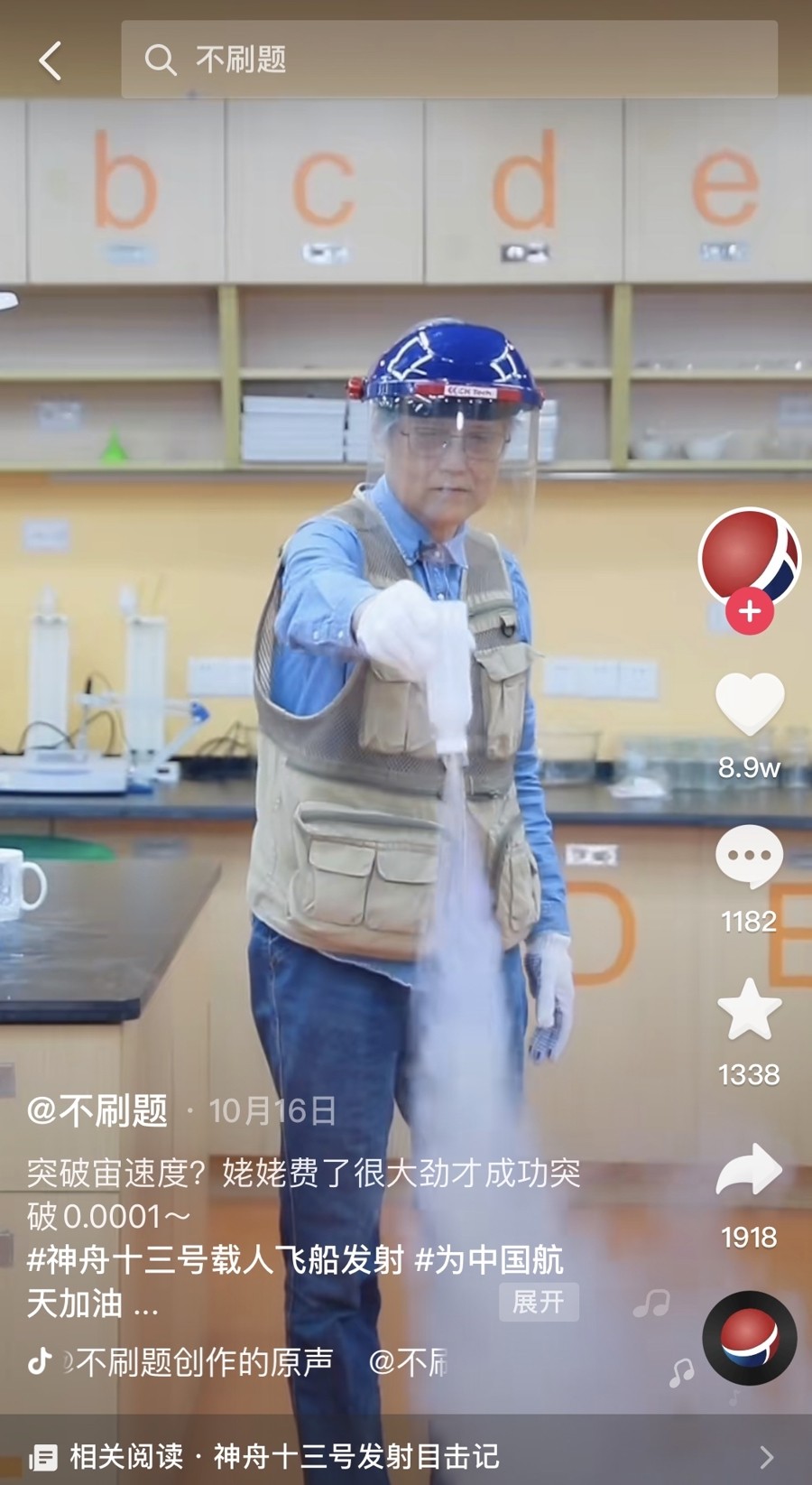Screen dimensions: 812x1485
Task: Open the search field showing 不刷题
Action: (x=448, y=60)
